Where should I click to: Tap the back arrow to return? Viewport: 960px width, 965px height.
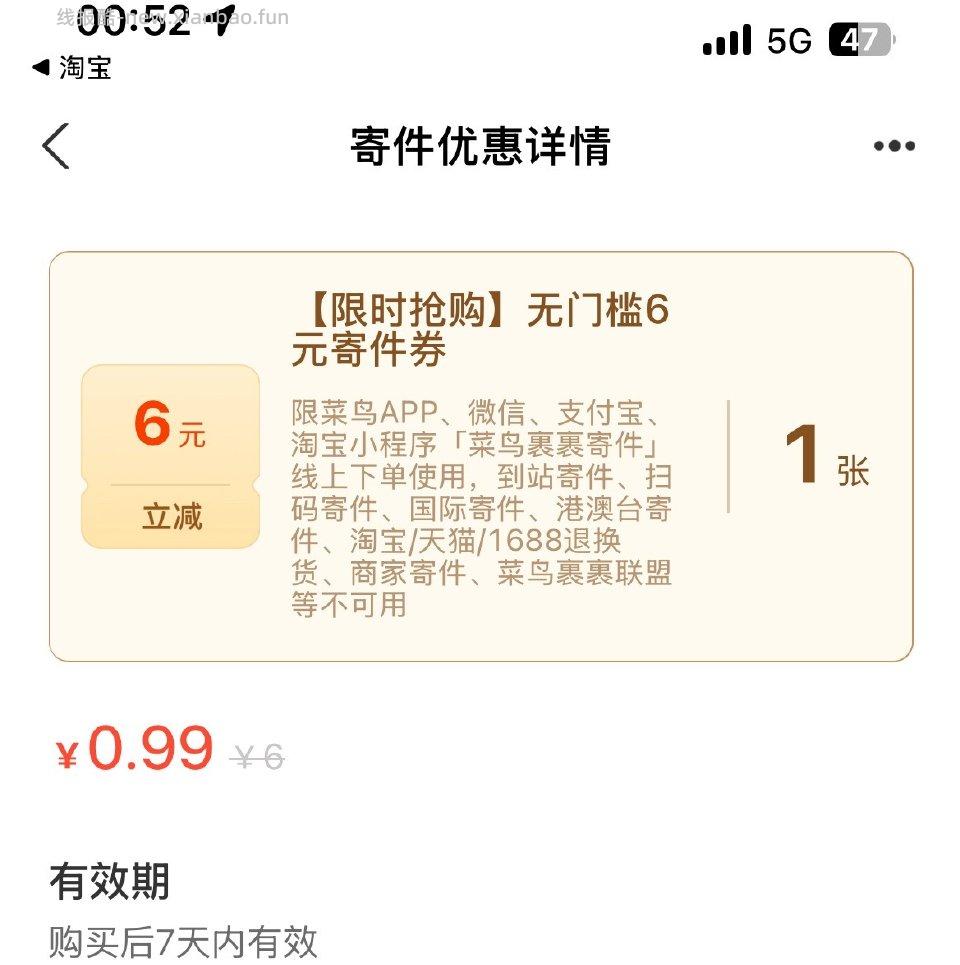coord(55,145)
